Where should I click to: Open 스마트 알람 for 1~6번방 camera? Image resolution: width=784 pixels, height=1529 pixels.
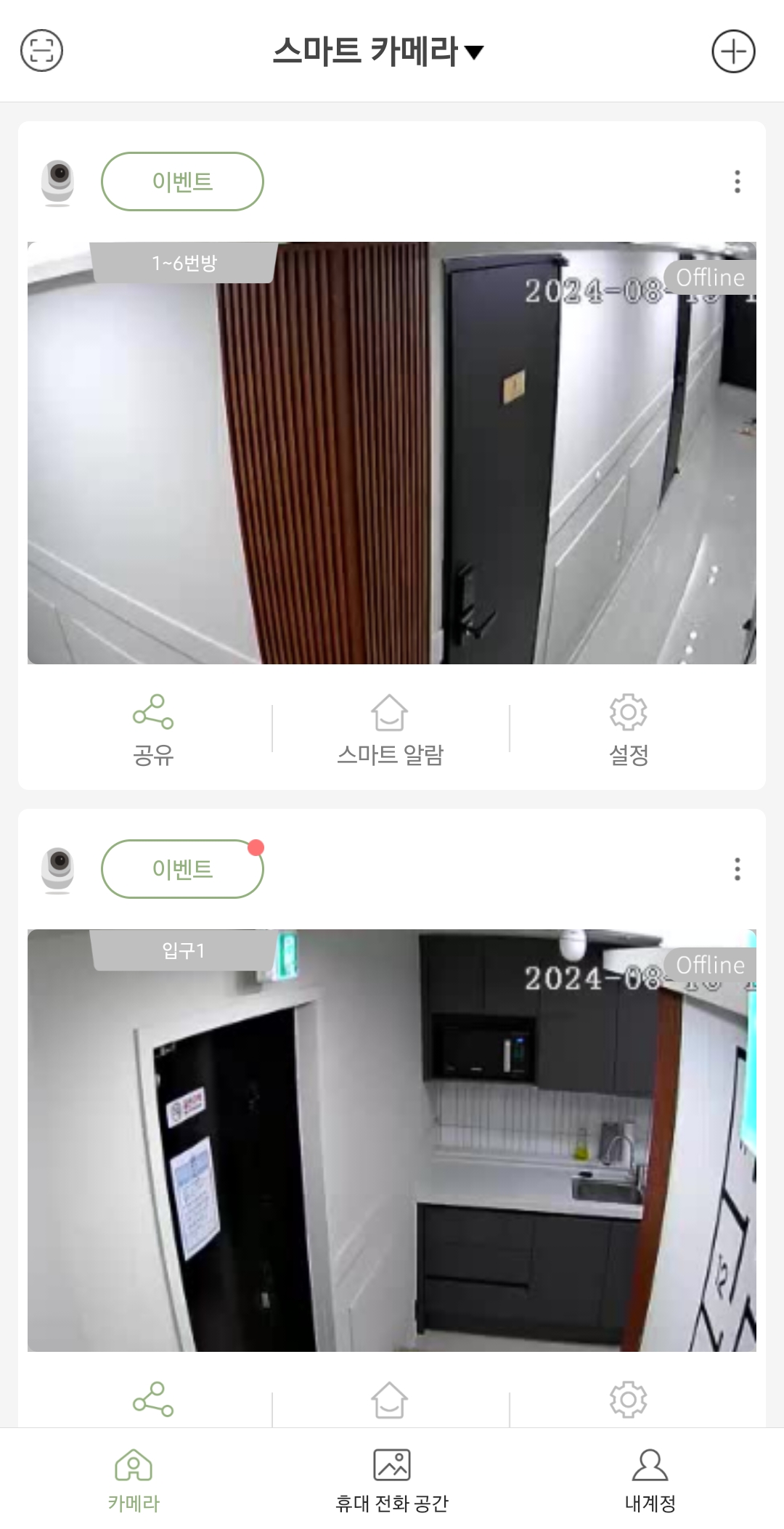pos(391,731)
